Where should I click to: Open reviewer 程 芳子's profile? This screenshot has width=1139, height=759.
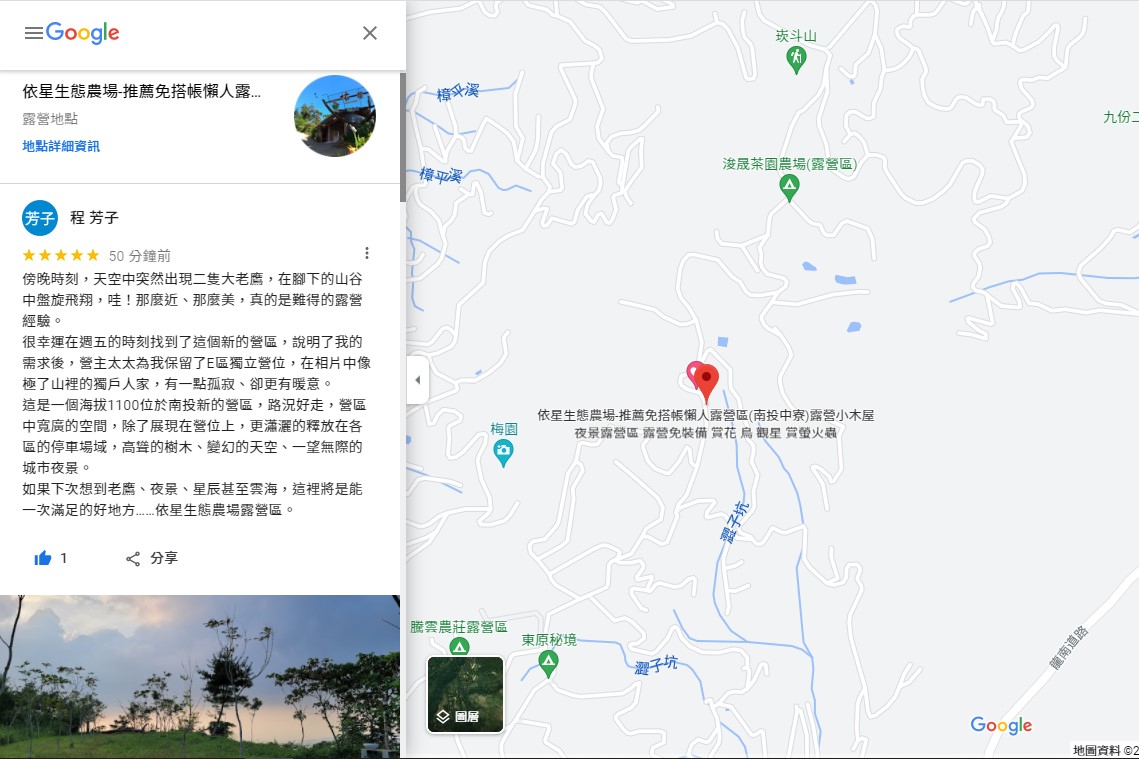[x=94, y=217]
